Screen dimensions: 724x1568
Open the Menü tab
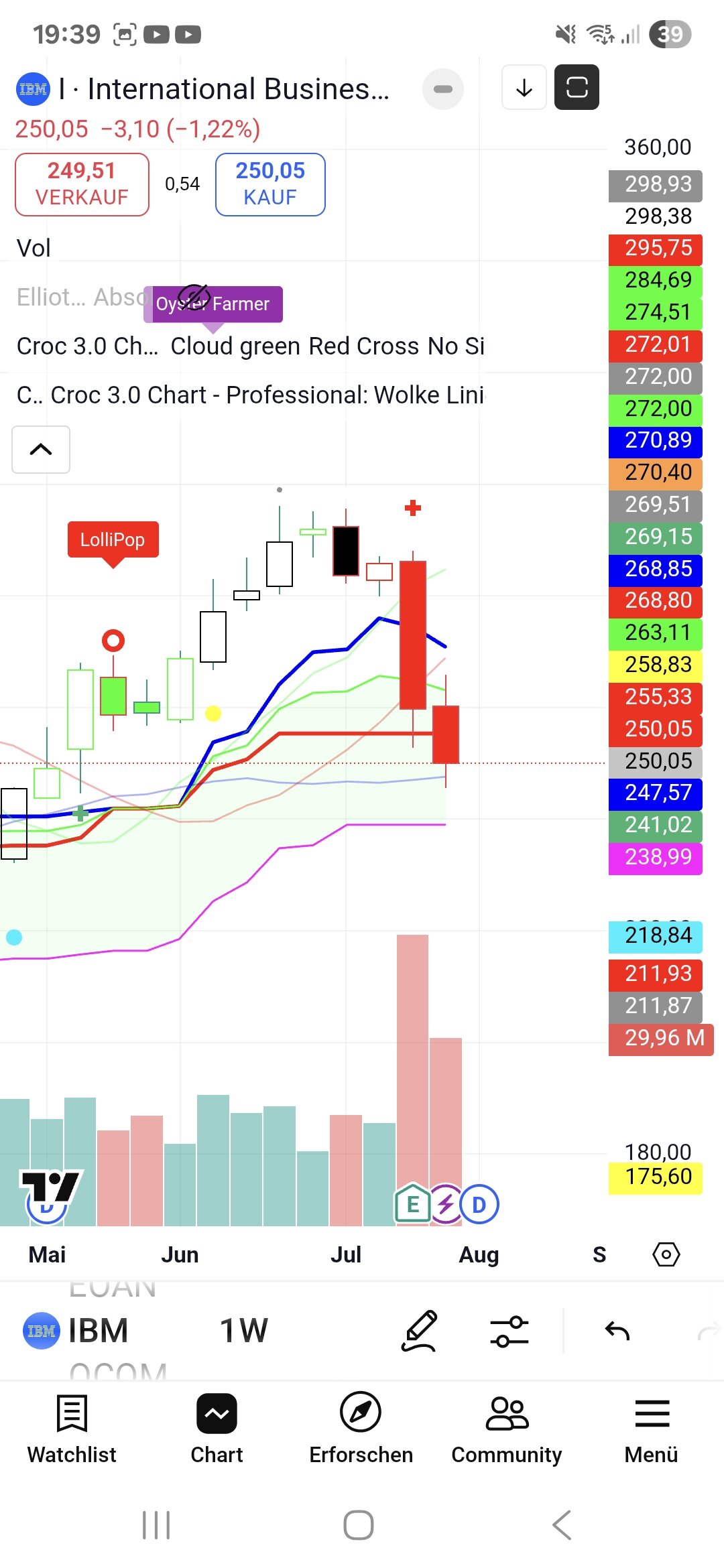point(652,1427)
